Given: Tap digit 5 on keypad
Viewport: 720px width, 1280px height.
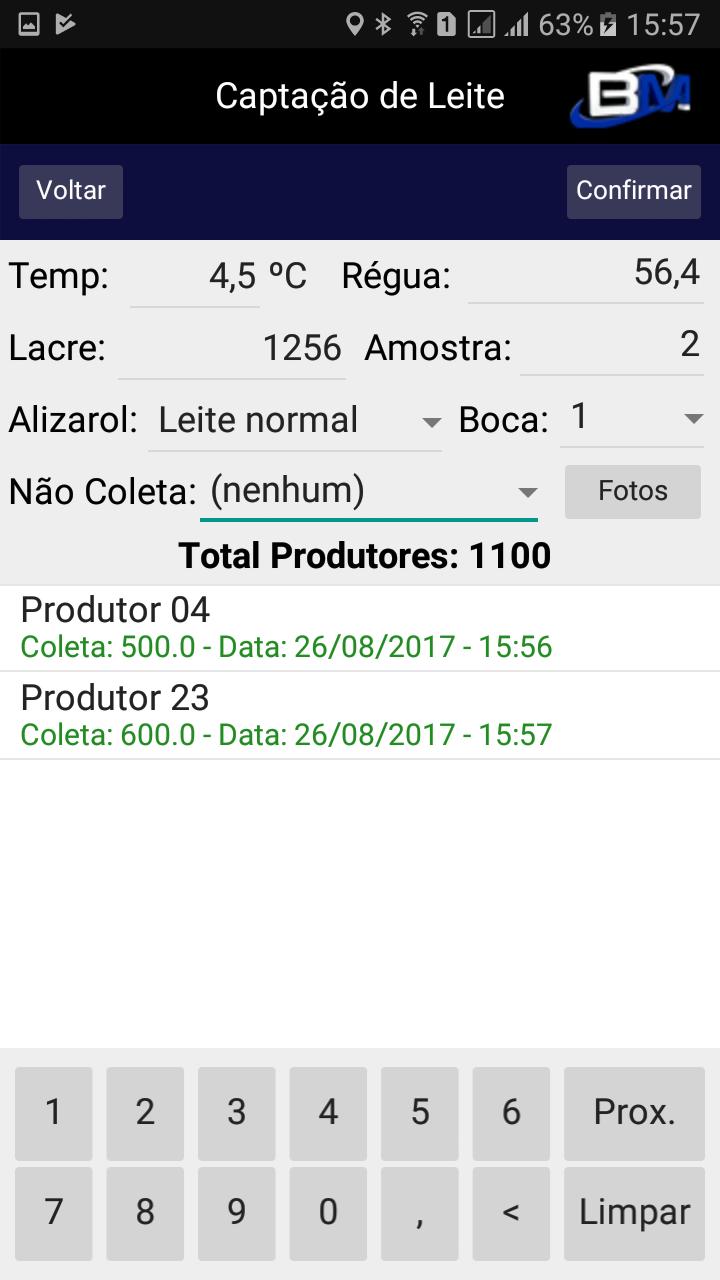Looking at the screenshot, I should (x=420, y=1113).
